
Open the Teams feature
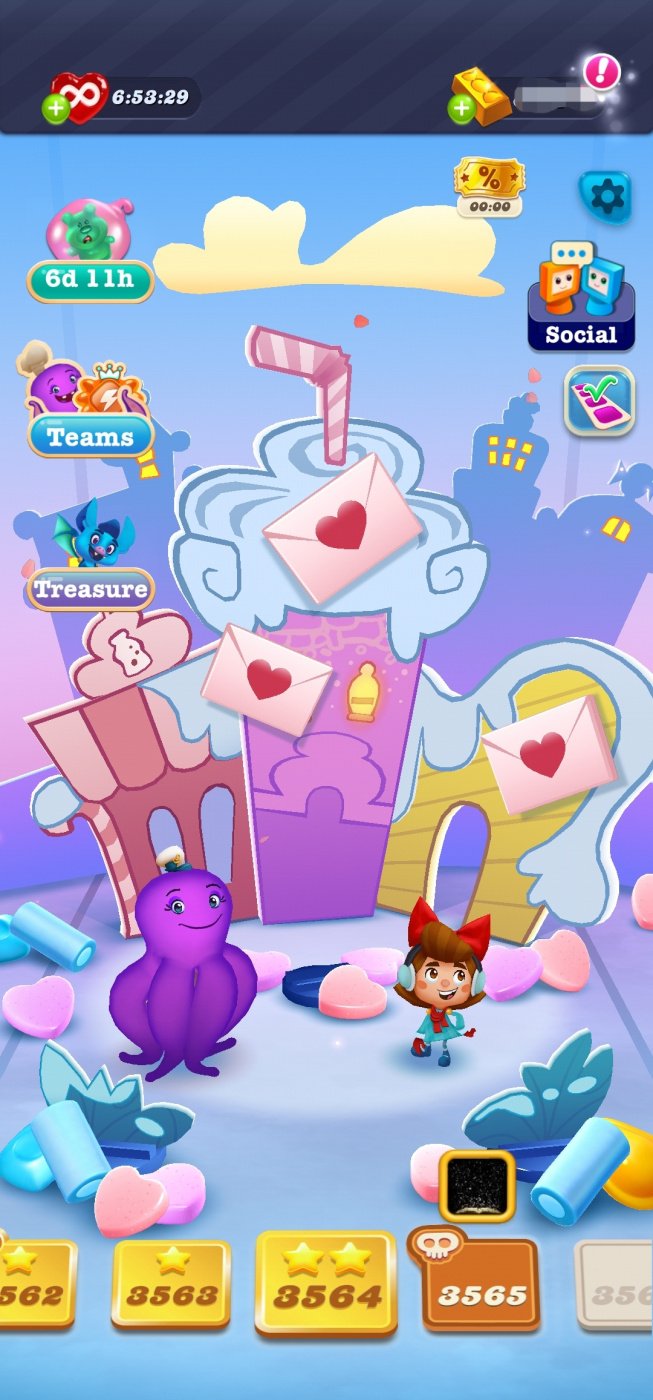coord(89,410)
